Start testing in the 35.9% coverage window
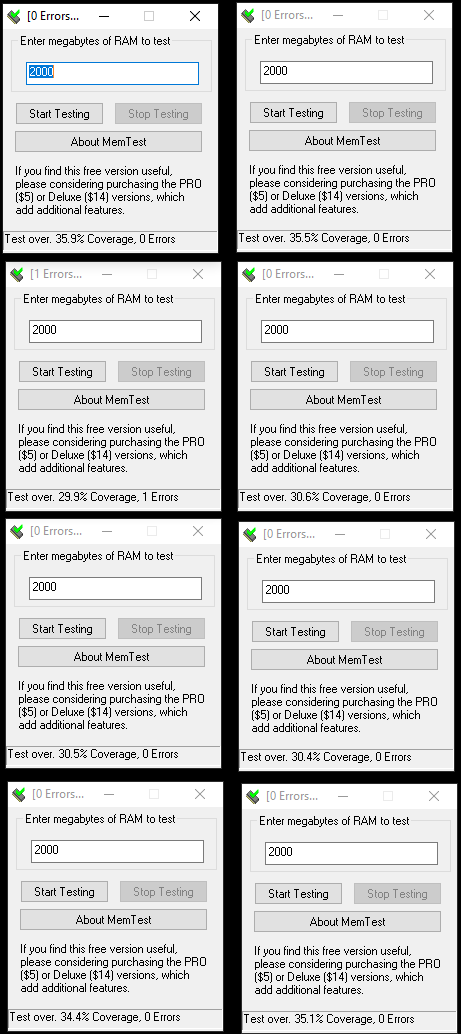 click(x=59, y=113)
